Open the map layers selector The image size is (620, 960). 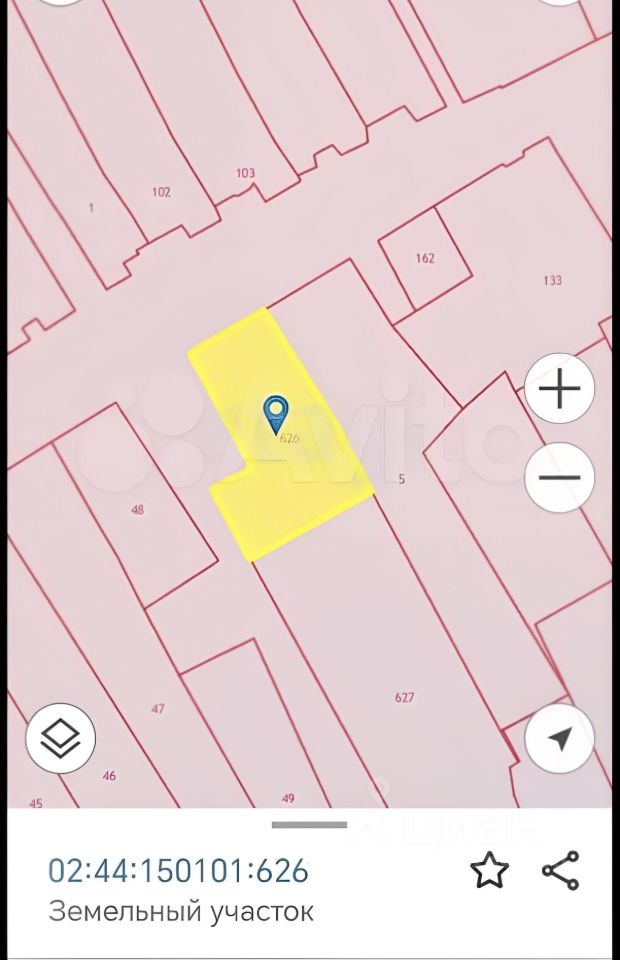[60, 739]
